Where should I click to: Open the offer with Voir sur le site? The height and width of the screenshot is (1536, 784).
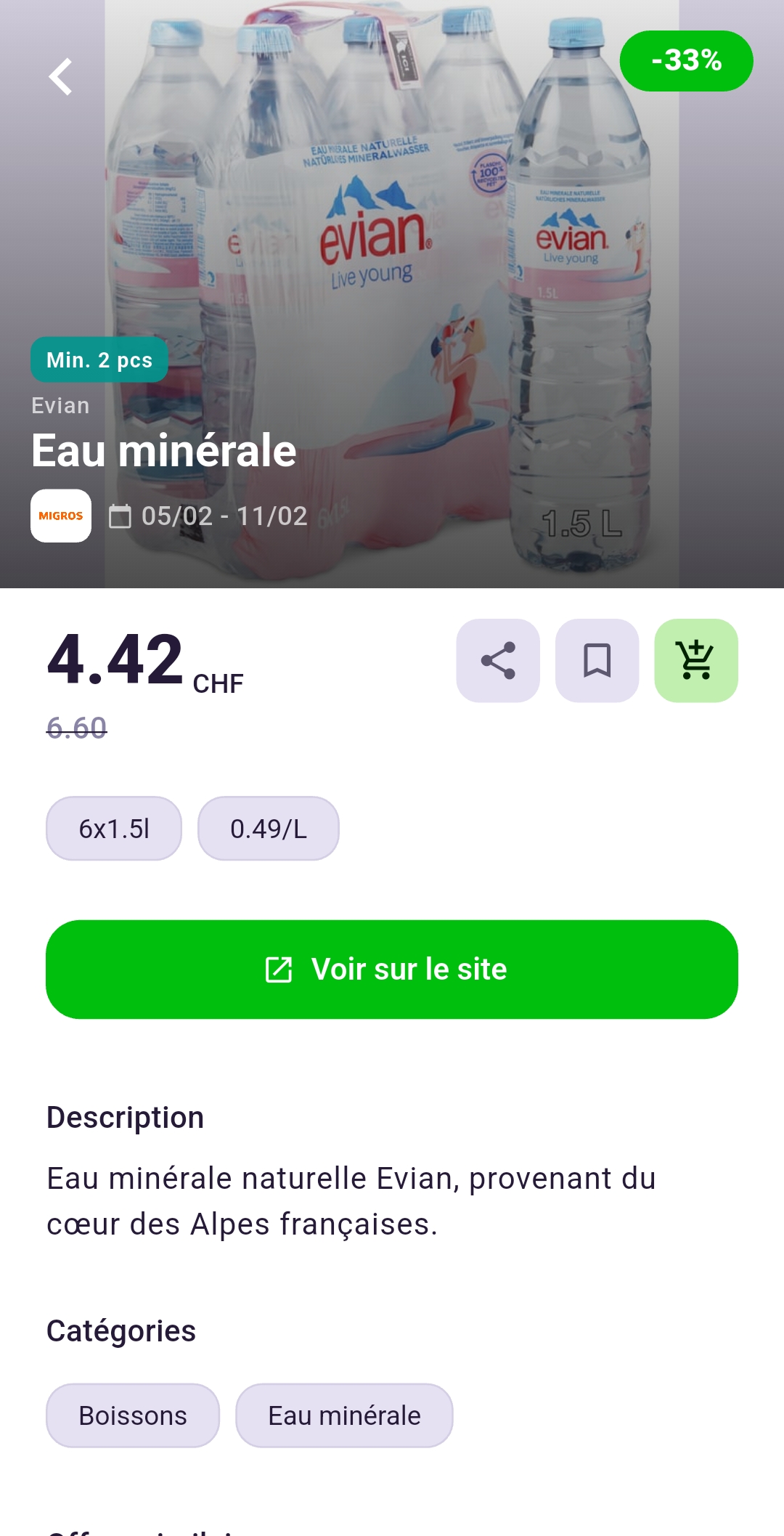tap(392, 968)
